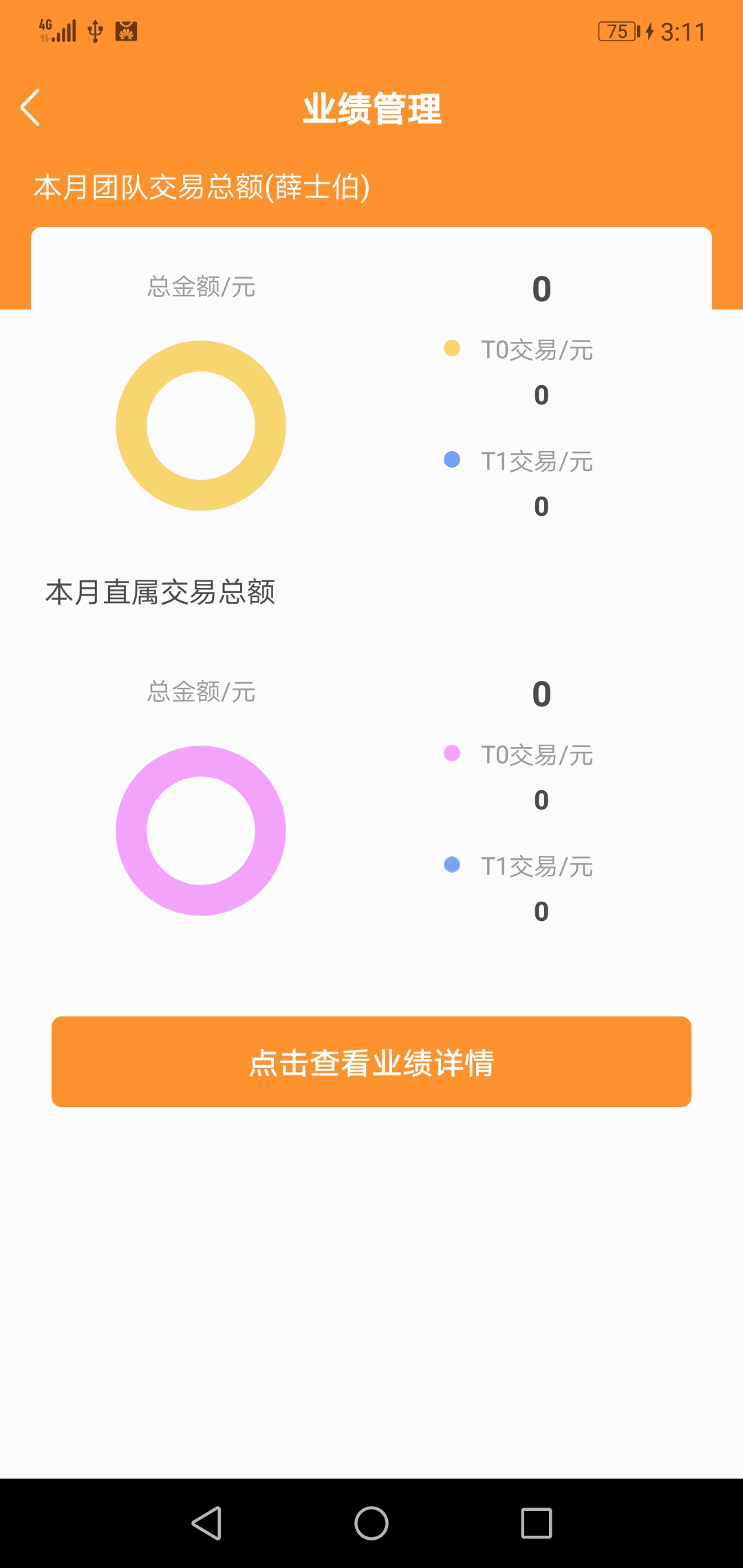Tap the USB connection icon in status bar
The image size is (743, 1568).
click(94, 31)
